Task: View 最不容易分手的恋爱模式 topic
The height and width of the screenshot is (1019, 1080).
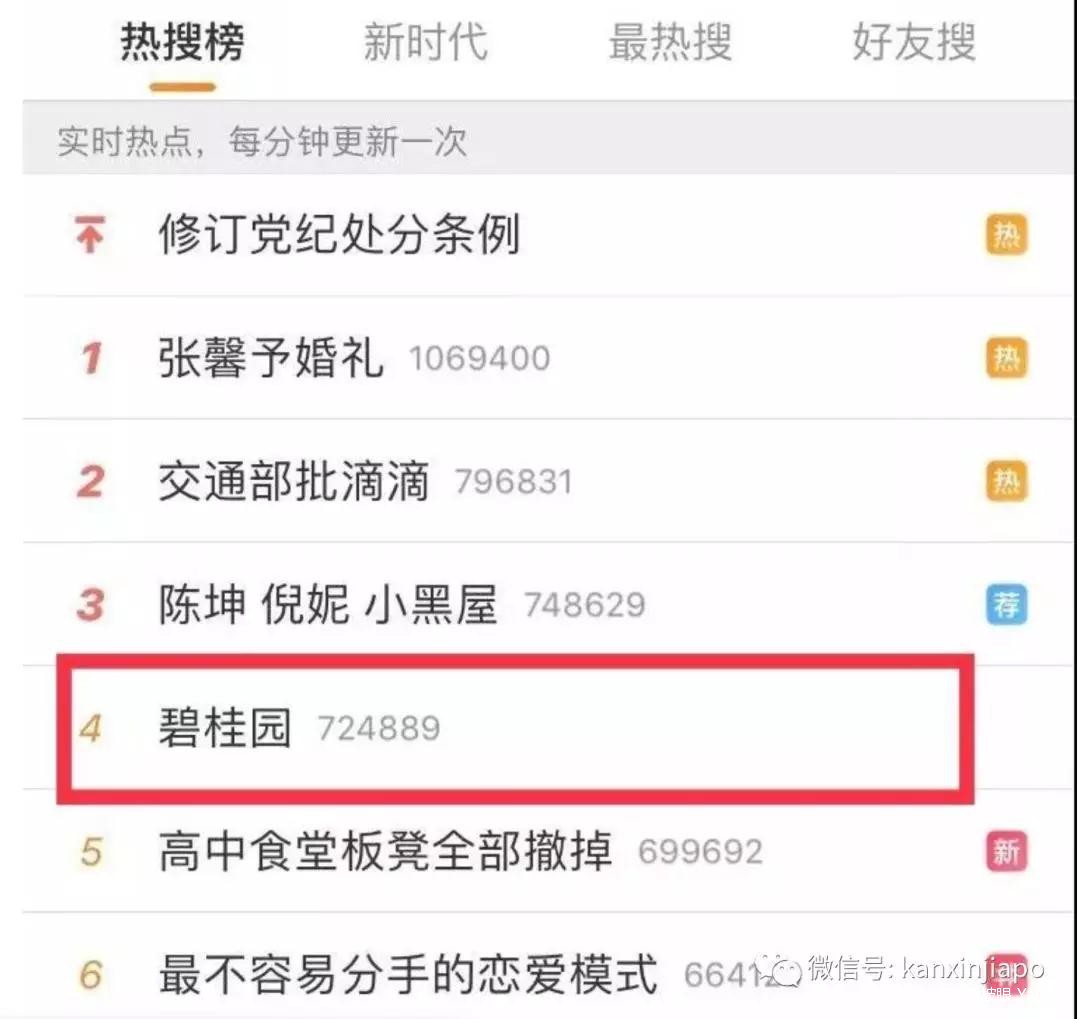Action: point(408,974)
